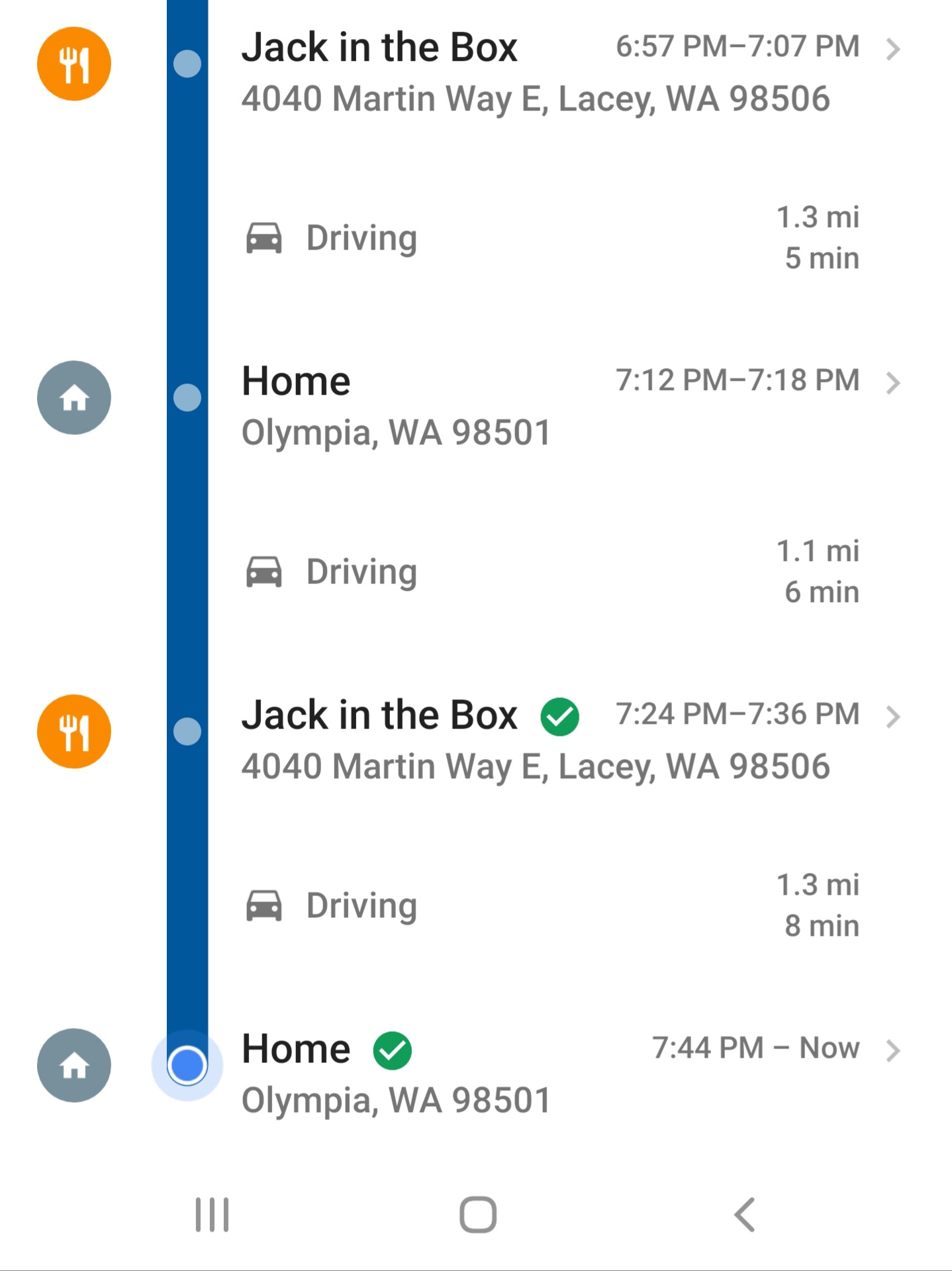
Task: Open recent apps from navigation bar
Action: 212,1215
